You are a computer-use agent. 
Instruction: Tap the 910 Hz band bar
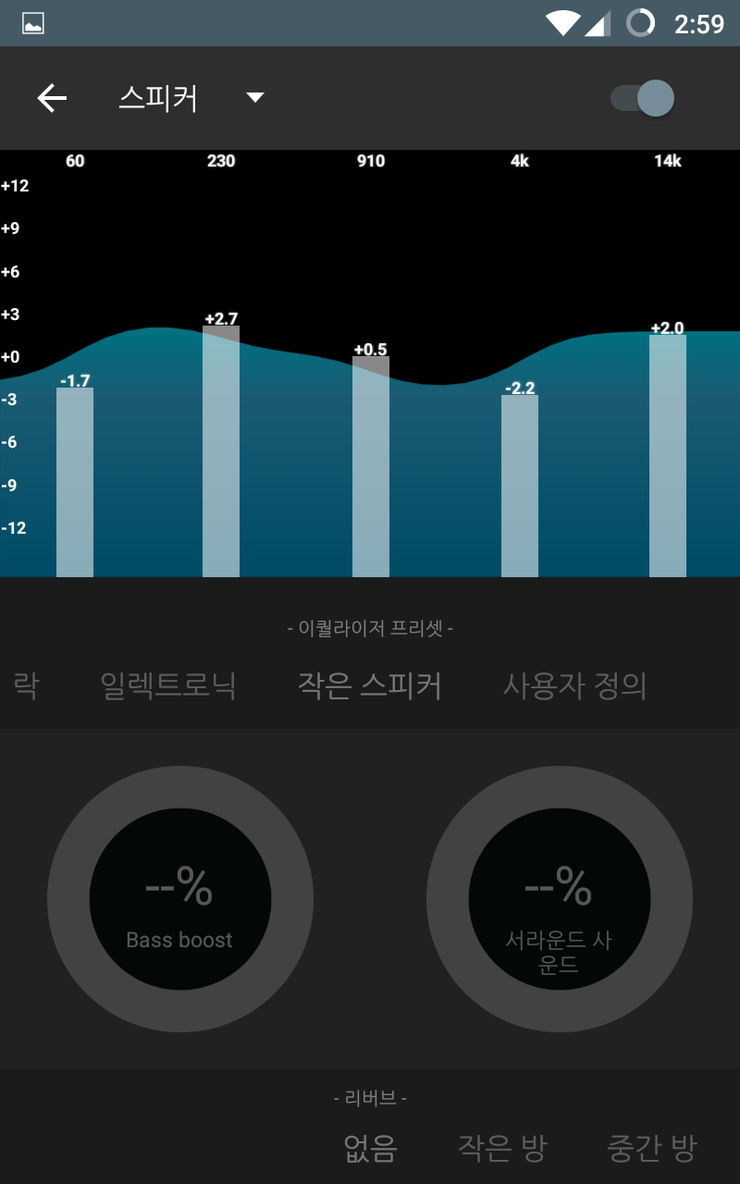tap(370, 465)
